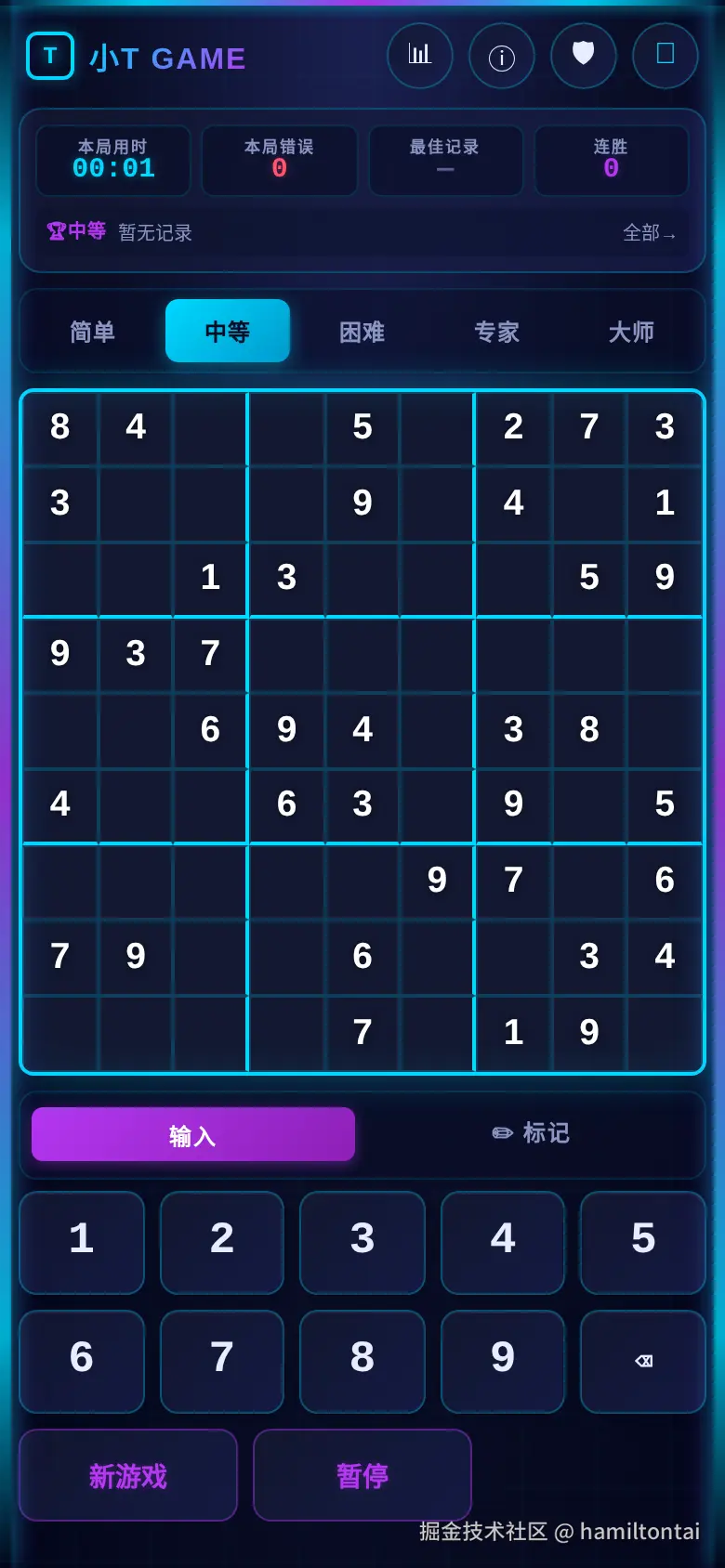Select the 困难 difficulty tab
The height and width of the screenshot is (1568, 725).
point(362,332)
